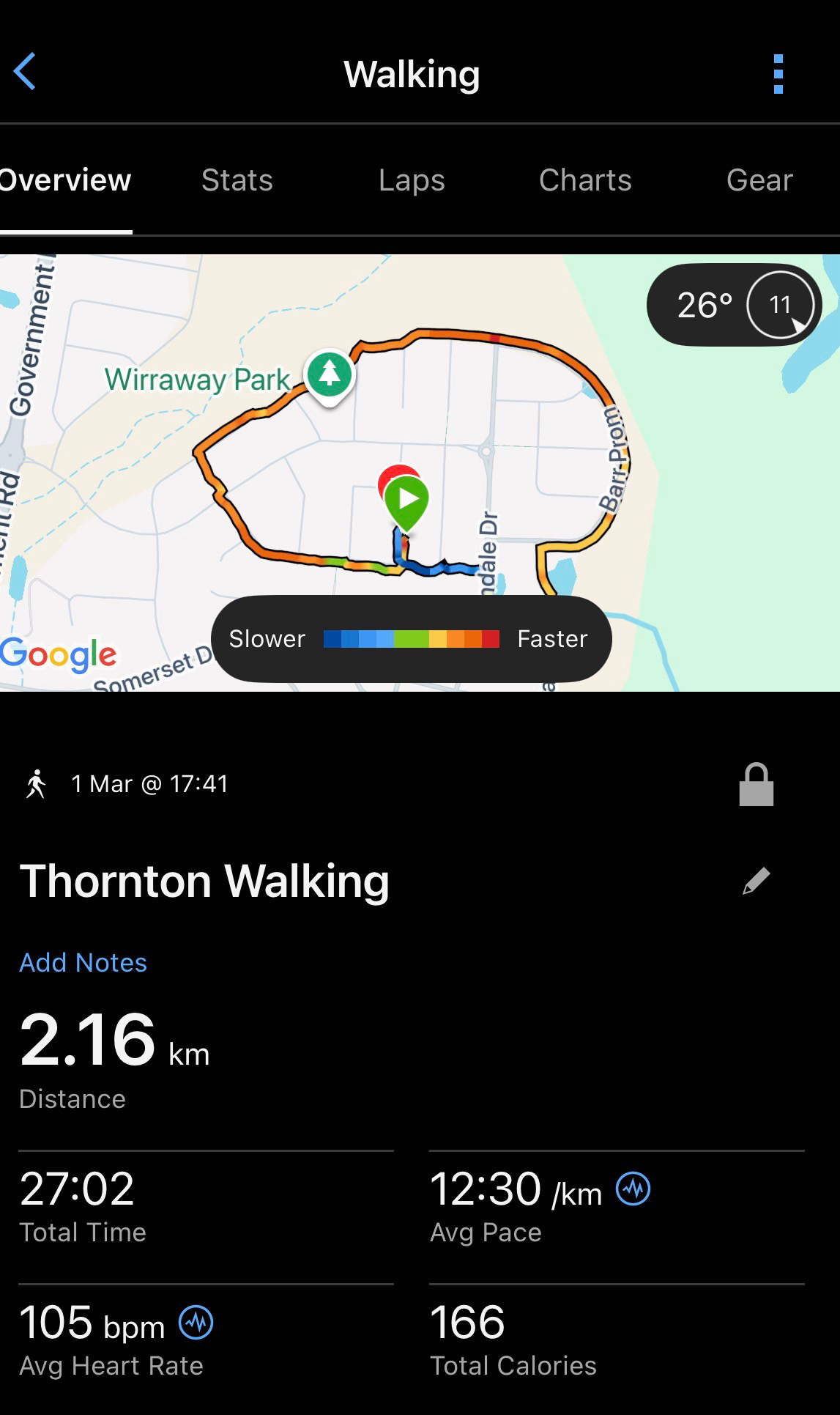The width and height of the screenshot is (840, 1415).
Task: Open the privacy lock icon
Action: pos(756,785)
